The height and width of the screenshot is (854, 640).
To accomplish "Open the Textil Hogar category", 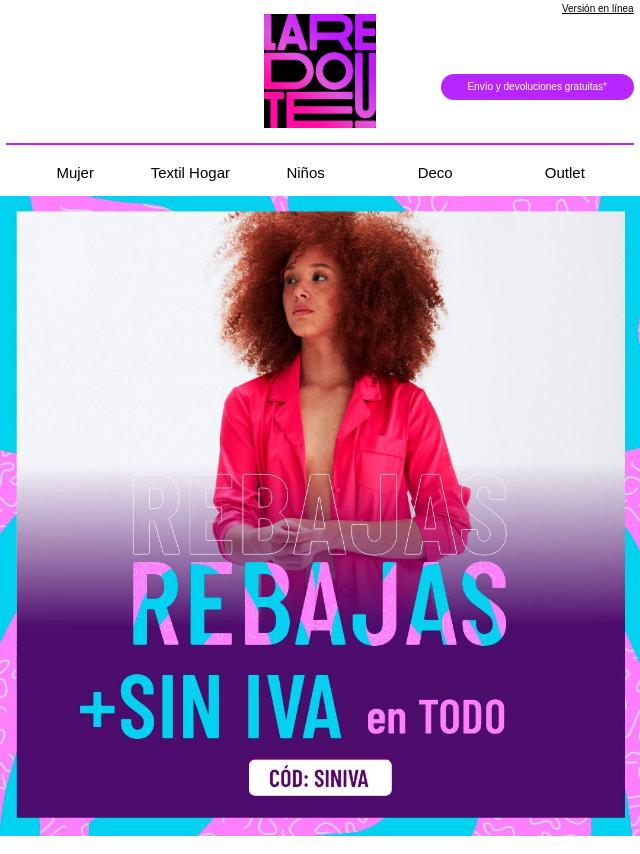I will pos(190,173).
